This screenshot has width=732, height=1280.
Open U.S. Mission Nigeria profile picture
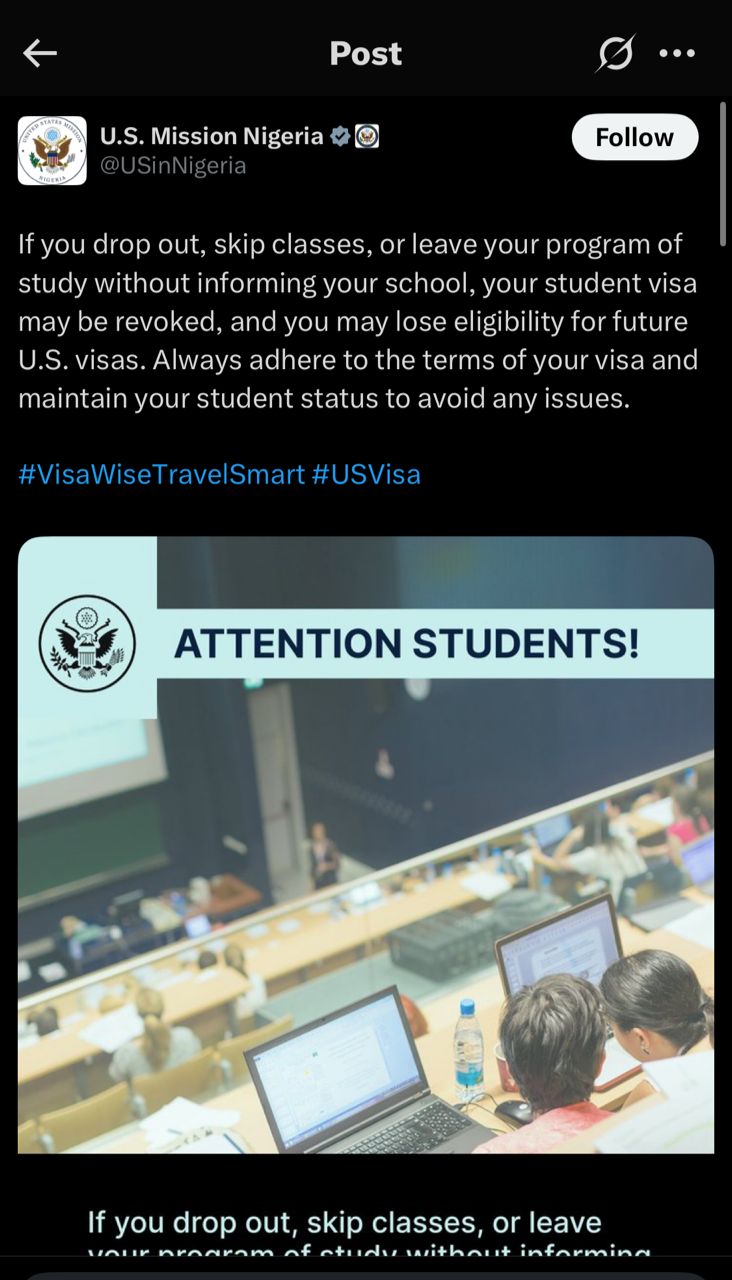click(52, 151)
